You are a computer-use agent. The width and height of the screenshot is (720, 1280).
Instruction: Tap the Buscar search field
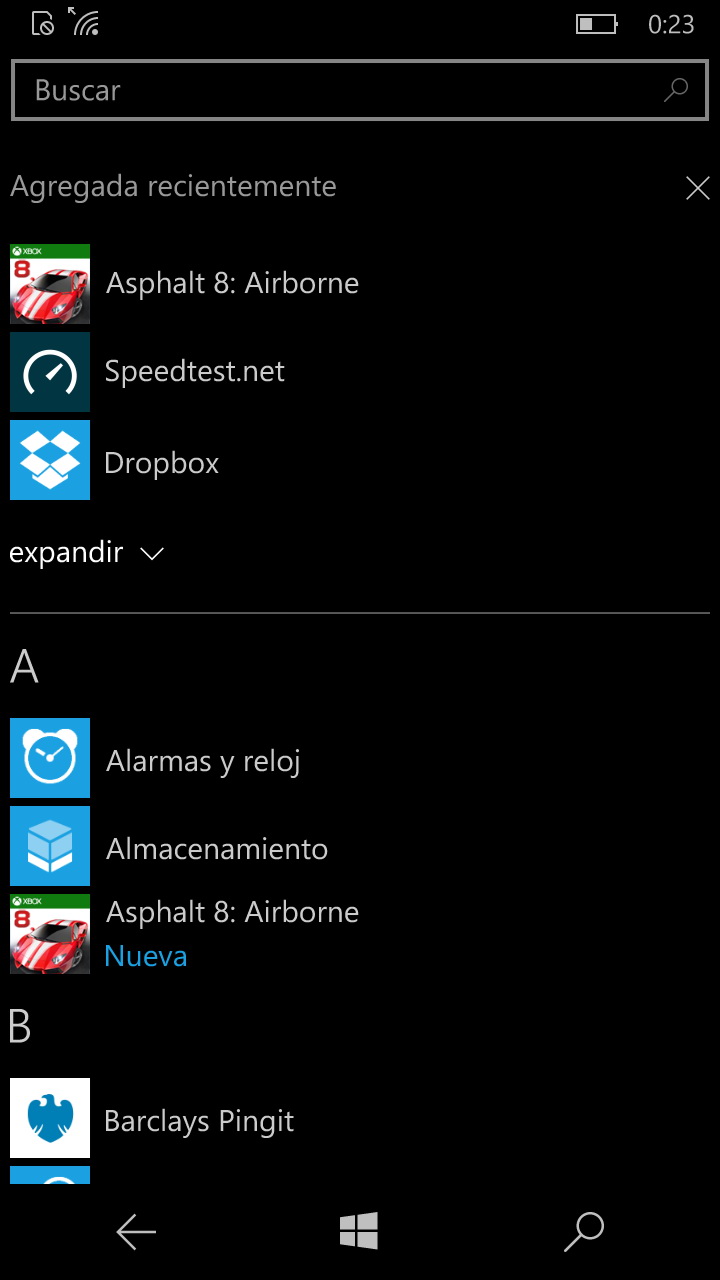pyautogui.click(x=340, y=91)
